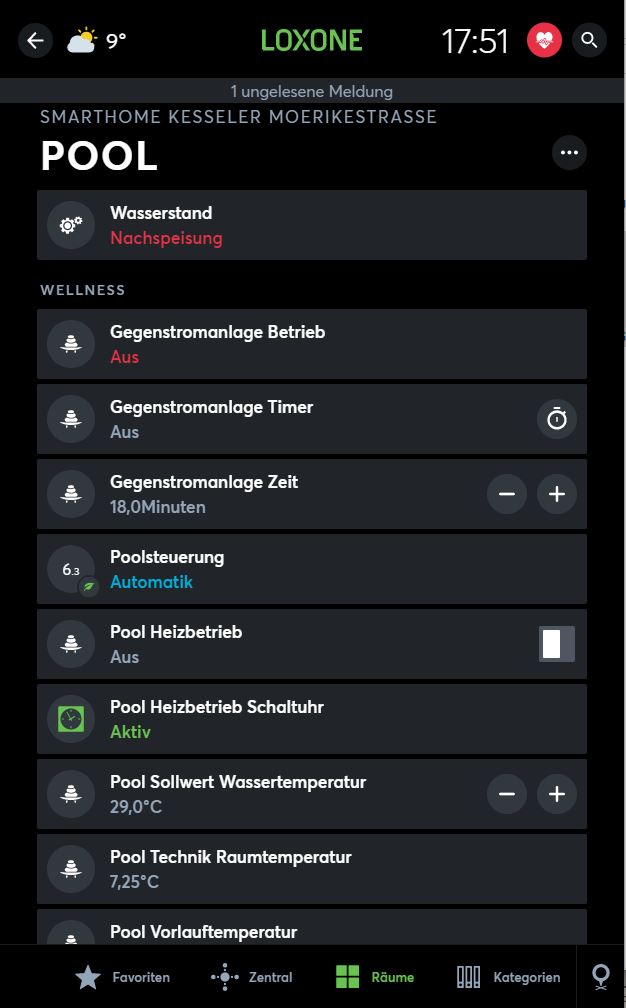Toggle Pool Heizbetrieb switch
Viewport: 626px width, 1008px height.
point(557,644)
